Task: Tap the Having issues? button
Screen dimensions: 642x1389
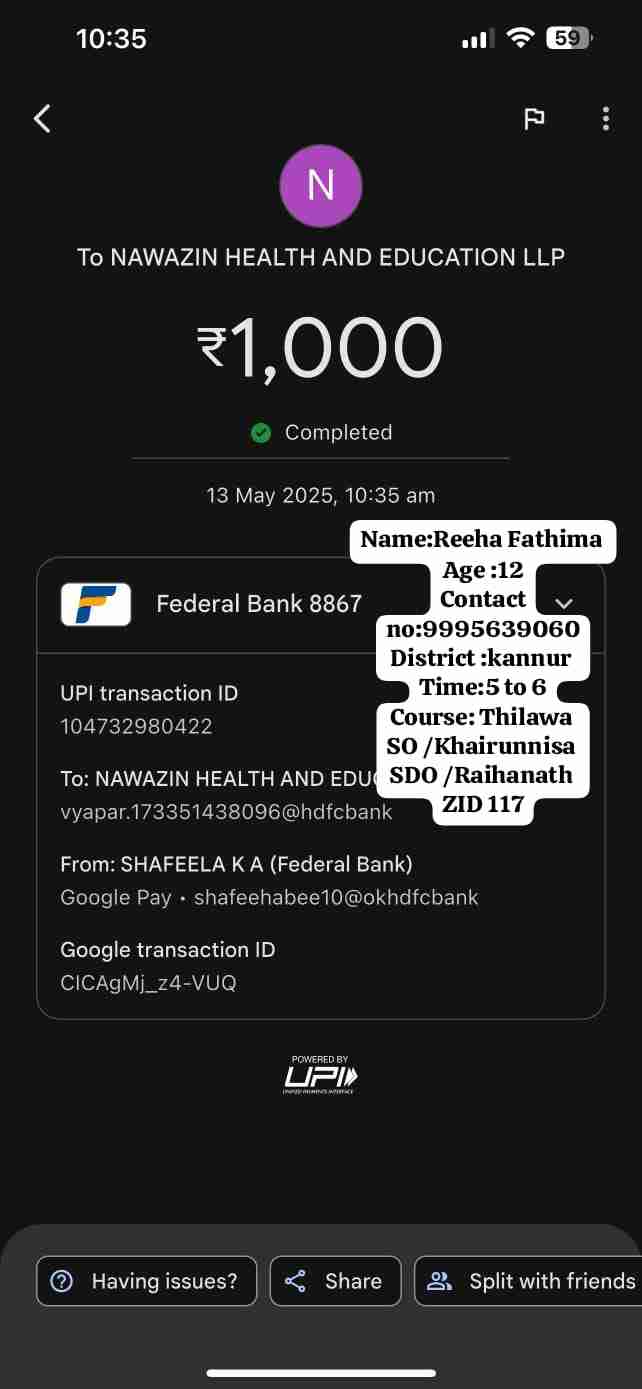Action: point(147,1281)
